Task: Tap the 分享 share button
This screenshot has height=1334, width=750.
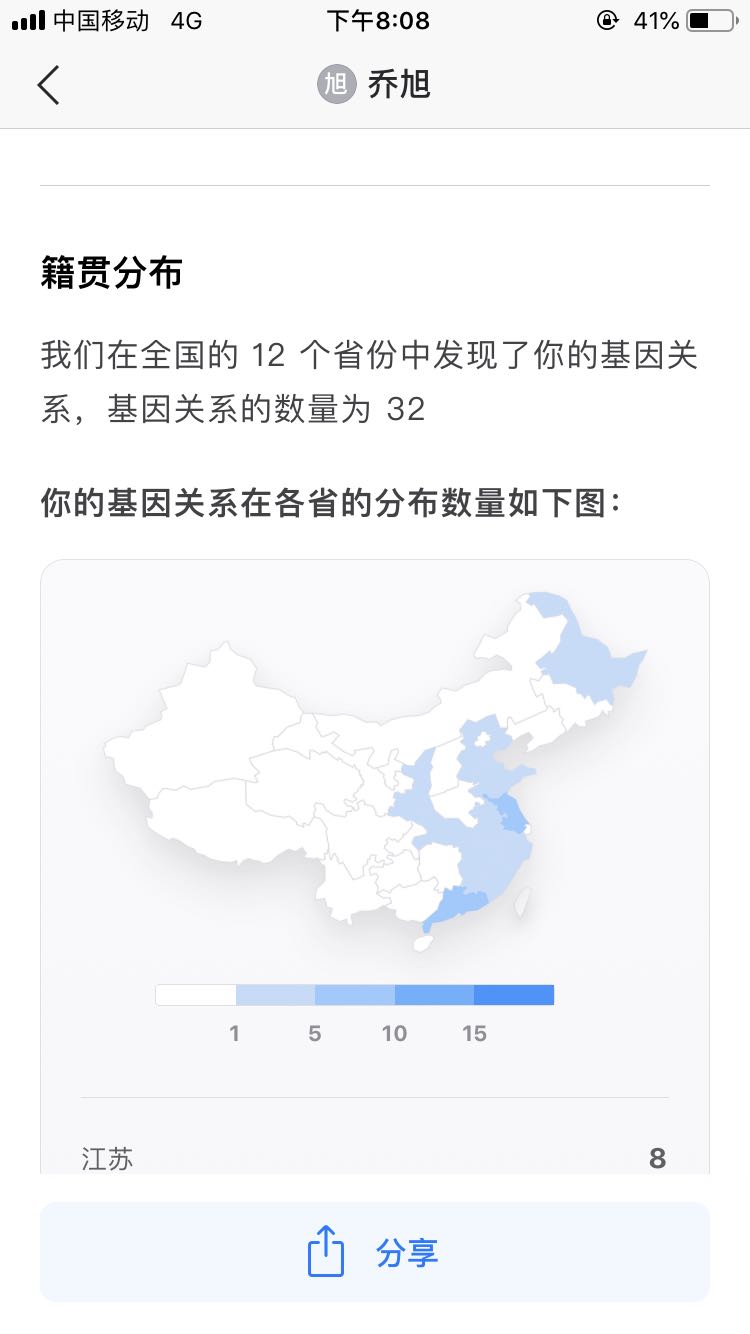Action: [x=375, y=1252]
